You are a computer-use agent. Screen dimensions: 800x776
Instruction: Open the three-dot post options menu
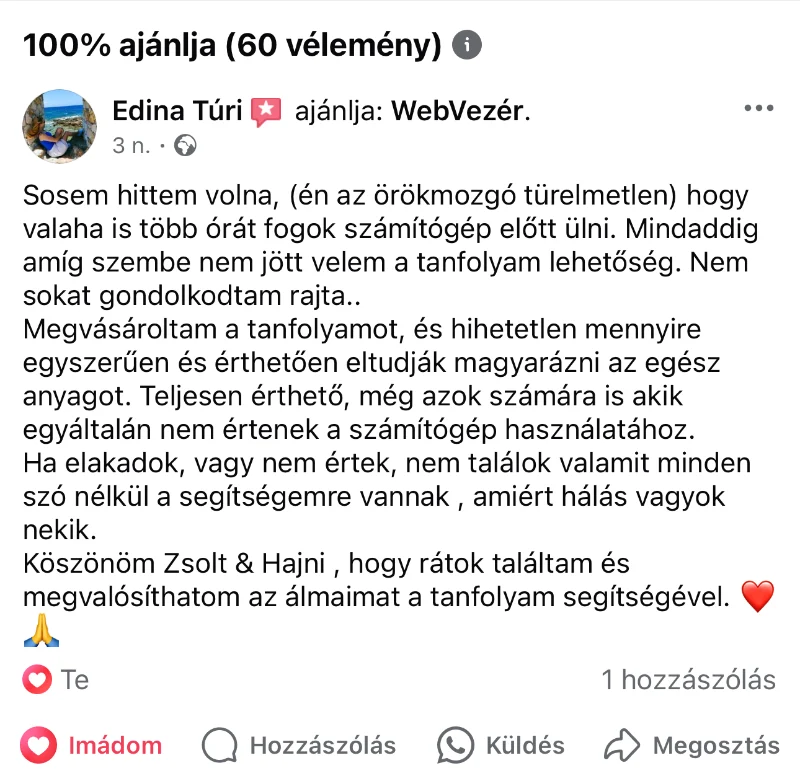click(760, 109)
